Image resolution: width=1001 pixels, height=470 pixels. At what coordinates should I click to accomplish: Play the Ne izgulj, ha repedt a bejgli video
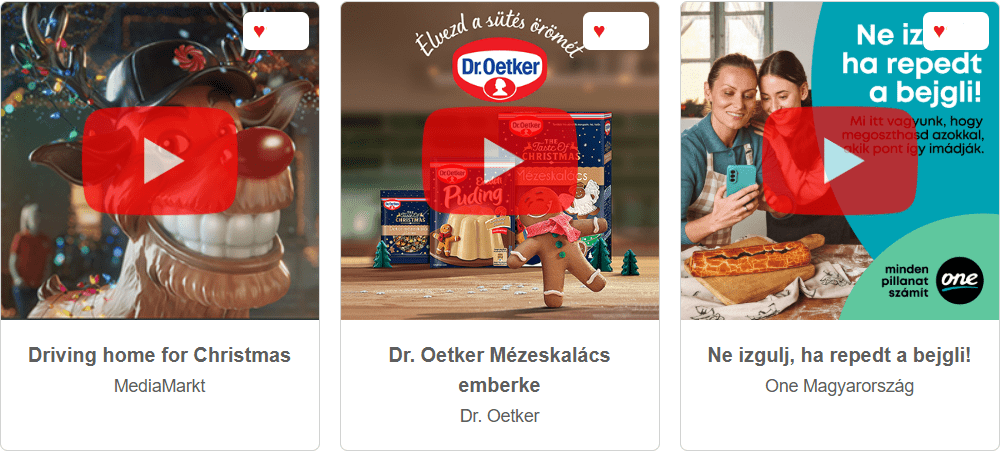[839, 161]
